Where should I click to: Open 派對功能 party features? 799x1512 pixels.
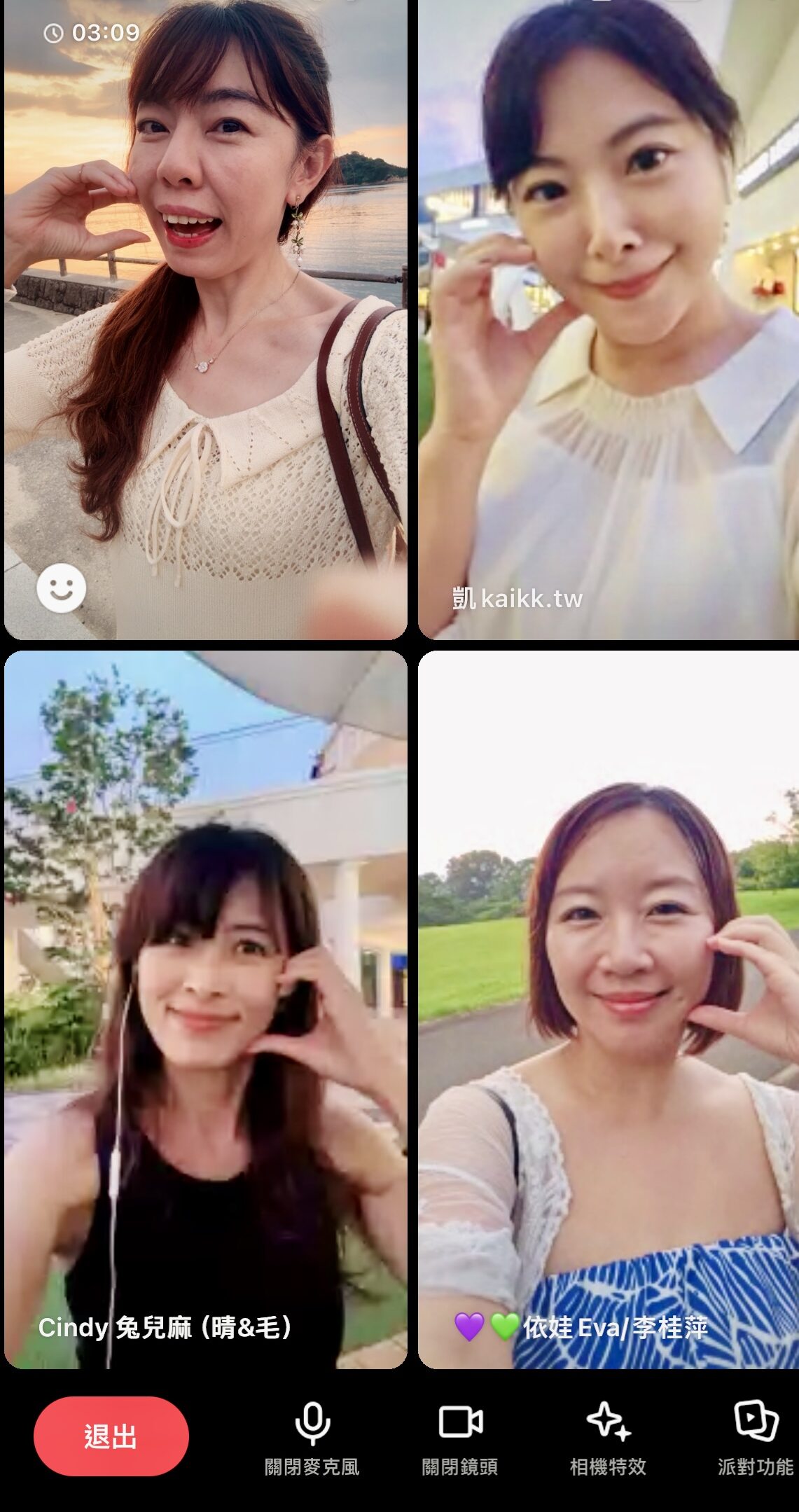tap(756, 1438)
